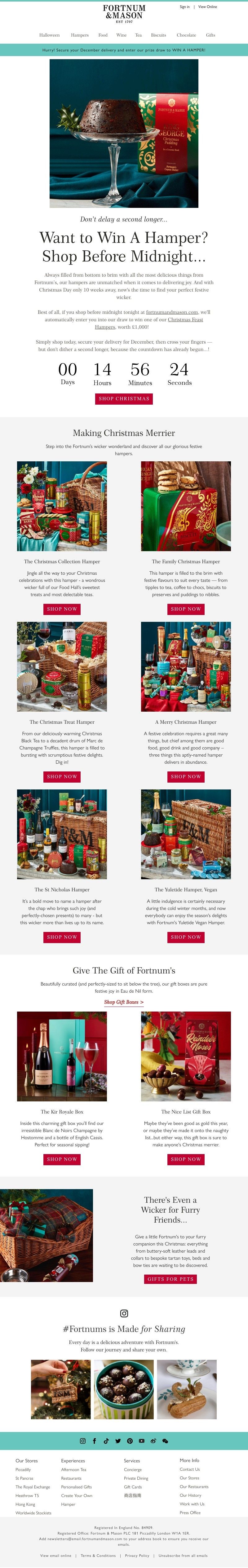Shop now for The Family Christmas Hamper
The height and width of the screenshot is (1568, 248).
coord(186,609)
